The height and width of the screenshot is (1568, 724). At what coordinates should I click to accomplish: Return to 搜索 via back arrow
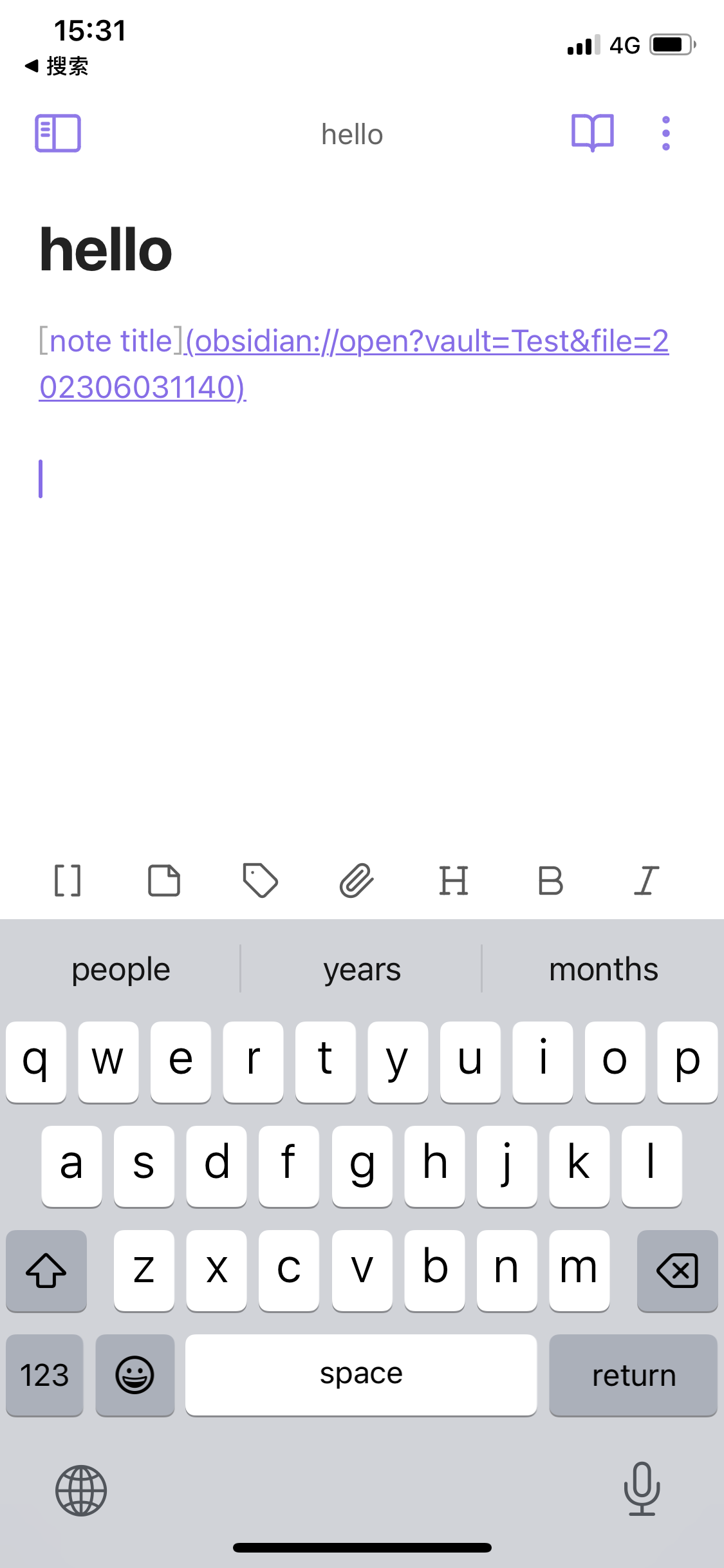(x=57, y=66)
